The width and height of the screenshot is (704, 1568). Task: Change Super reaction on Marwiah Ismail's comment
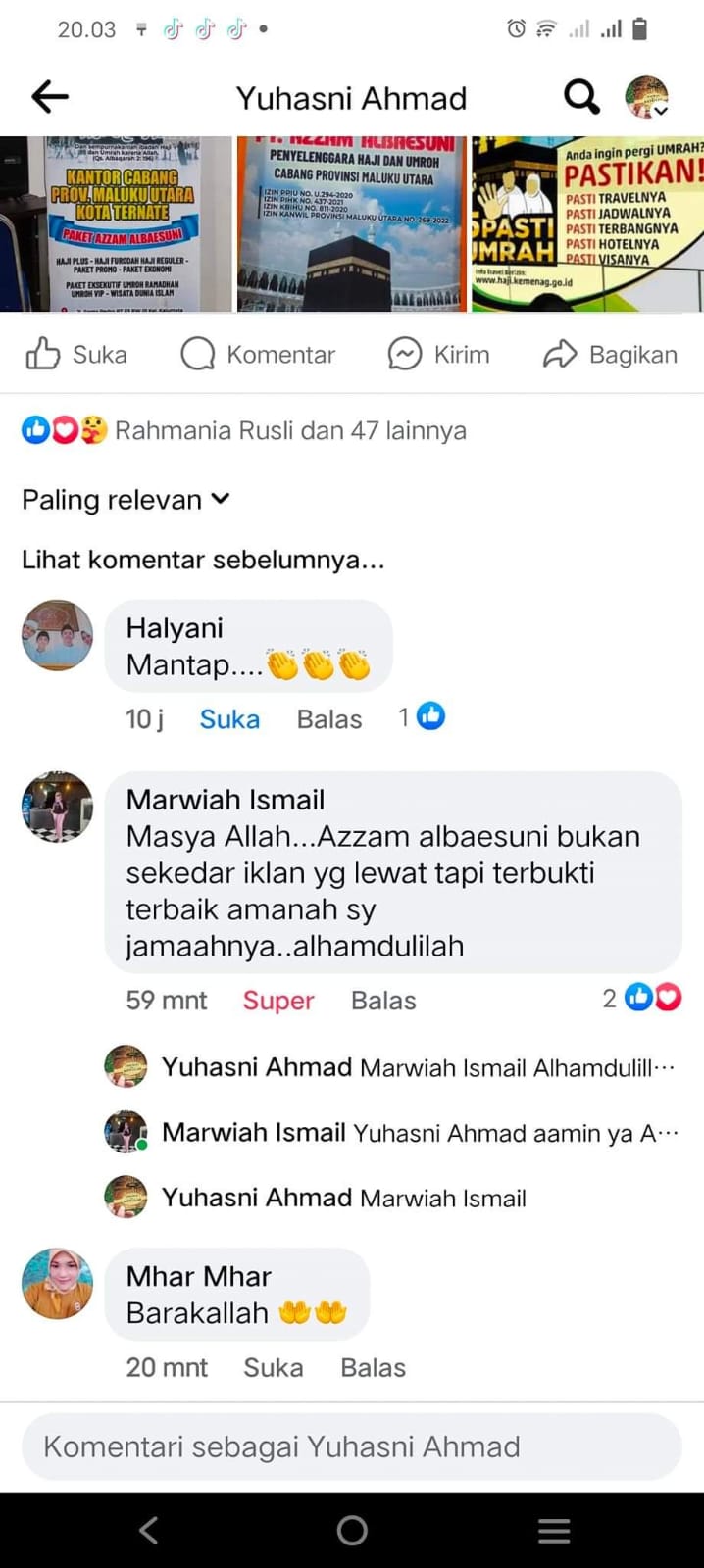pyautogui.click(x=278, y=1001)
